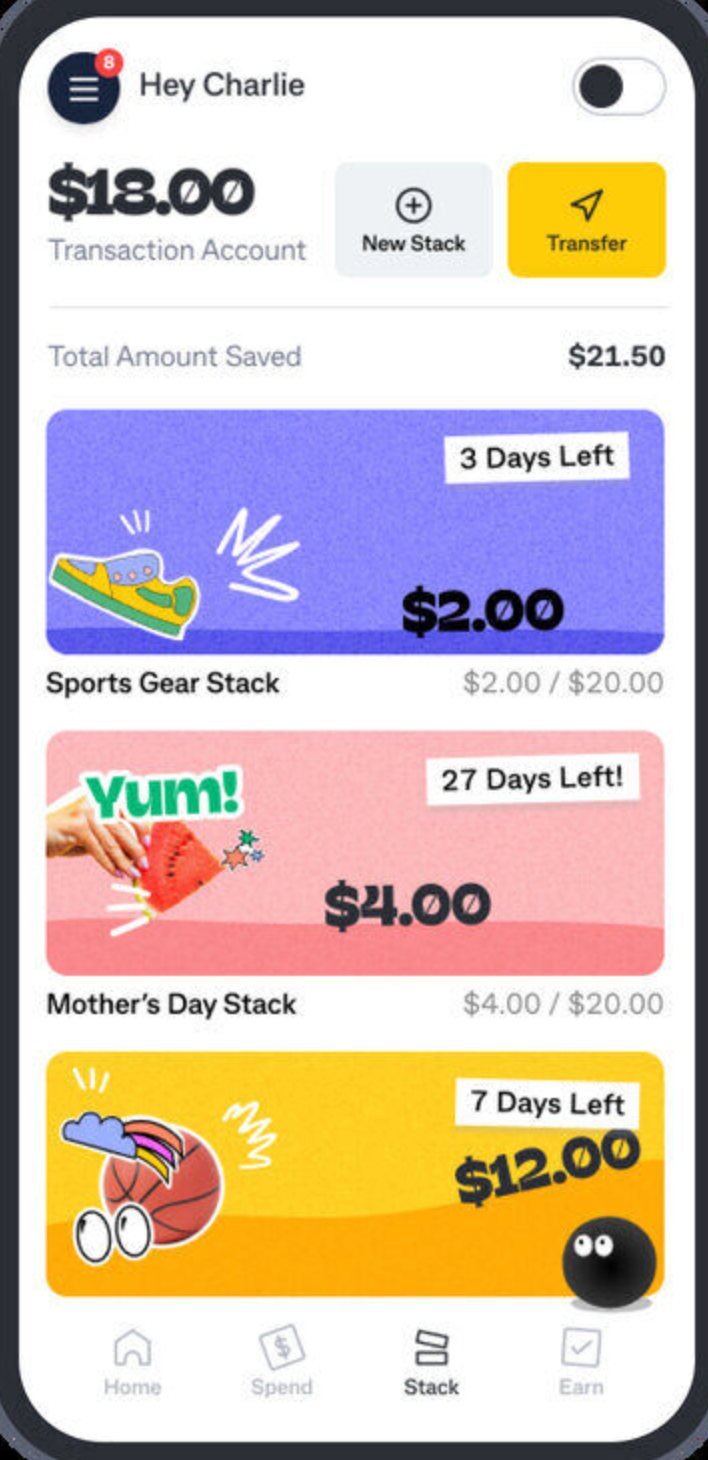The width and height of the screenshot is (708, 1460).
Task: Open the Mother's Day Stack card
Action: [355, 852]
